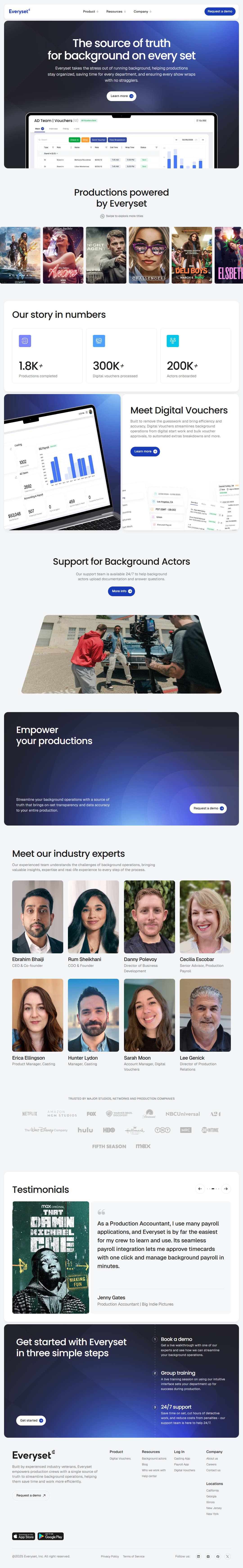This screenshot has width=243, height=1568.
Task: Learn more about Digital Vouchers
Action: click(145, 451)
